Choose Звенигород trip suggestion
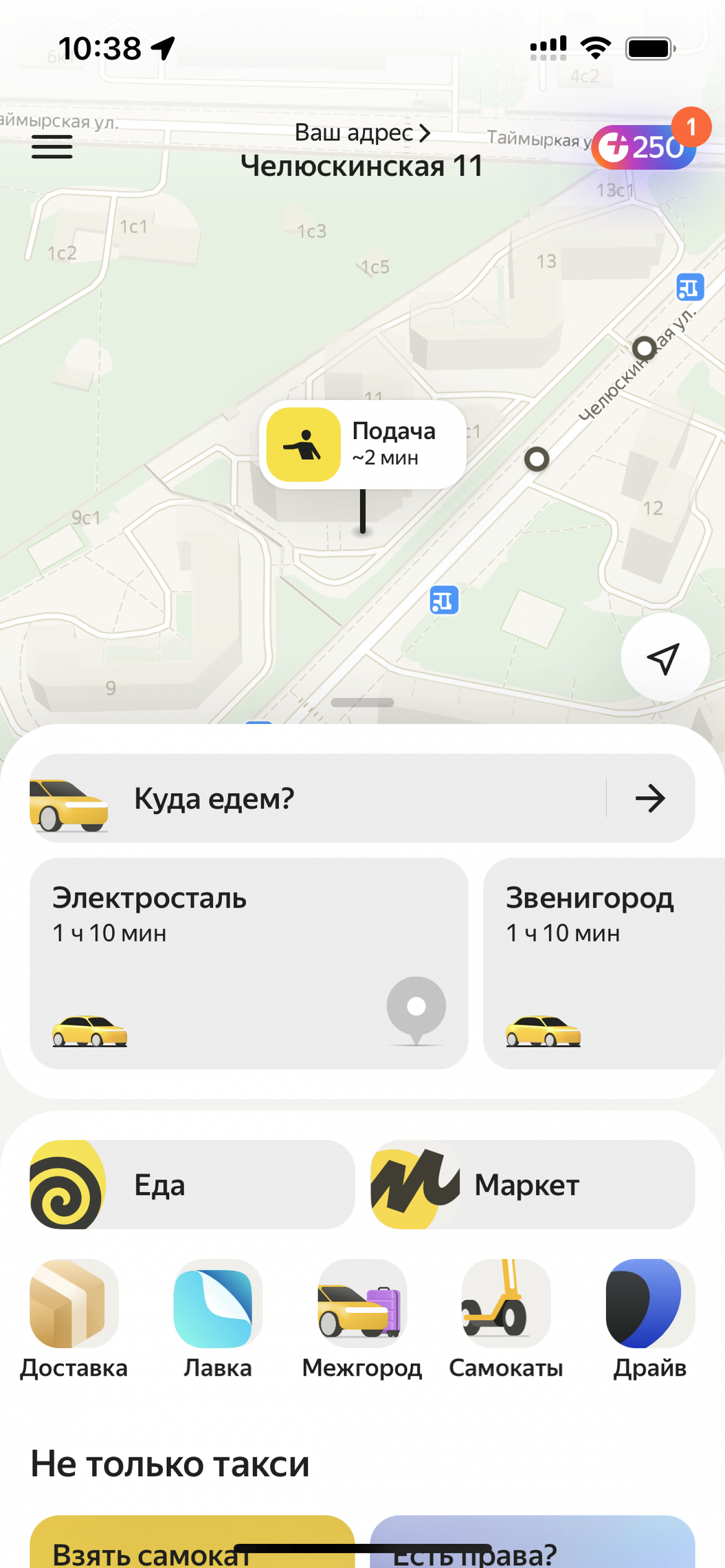Screen dimensions: 725x1568 603,962
